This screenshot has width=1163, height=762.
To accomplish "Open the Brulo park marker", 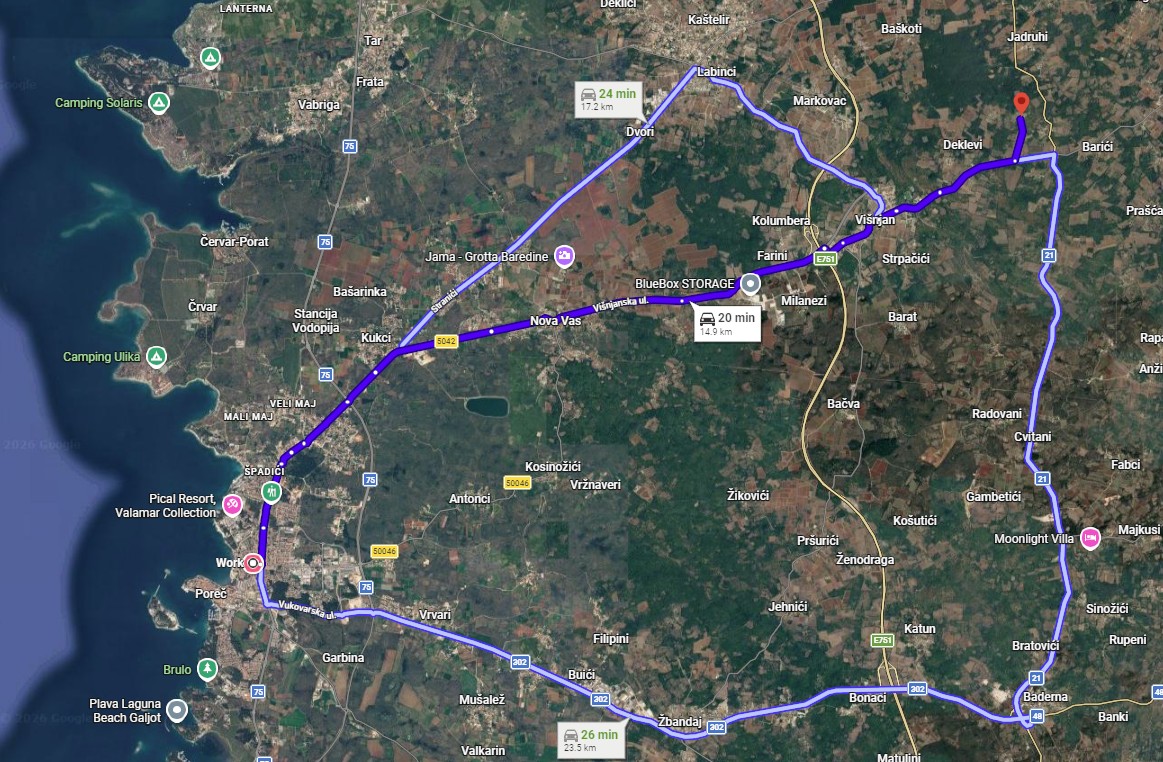I will coord(208,669).
